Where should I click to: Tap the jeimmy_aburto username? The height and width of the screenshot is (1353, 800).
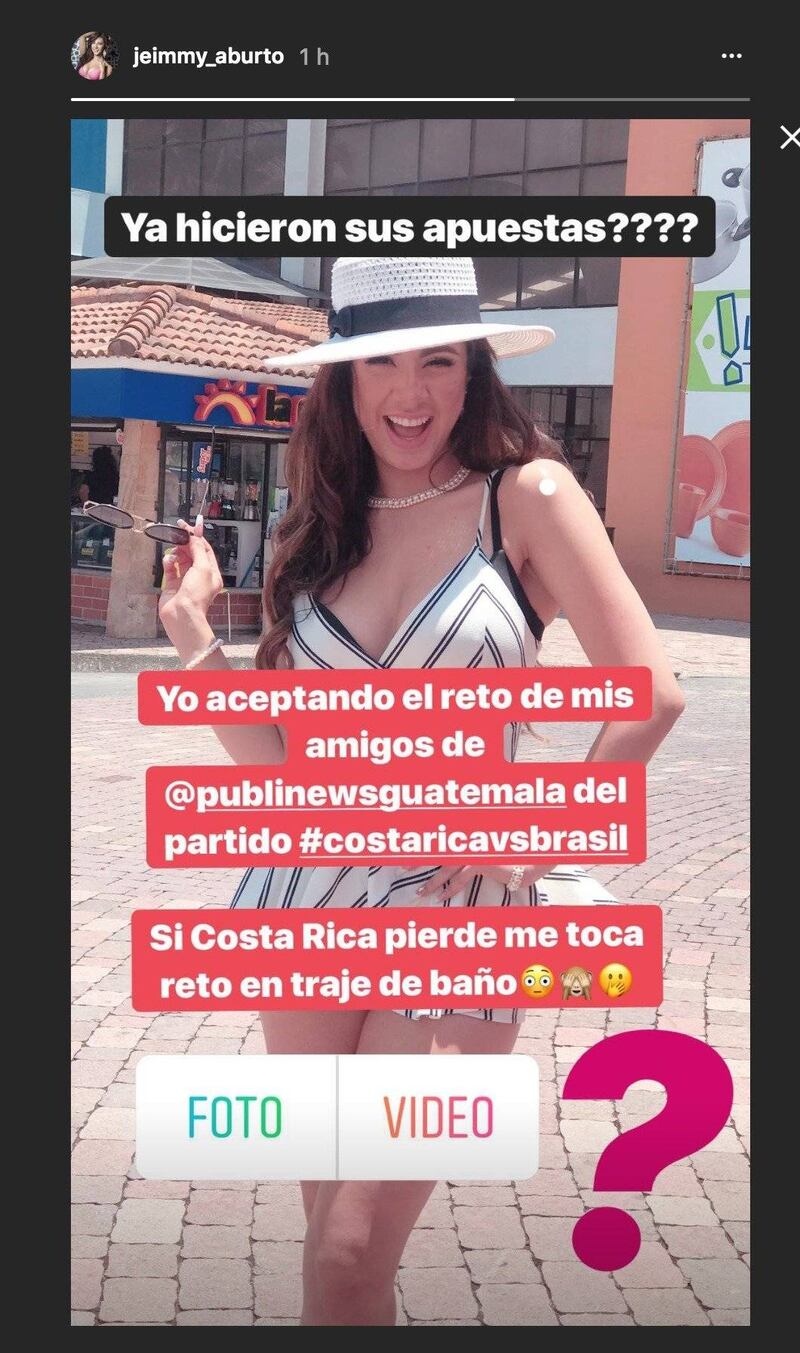tap(209, 57)
